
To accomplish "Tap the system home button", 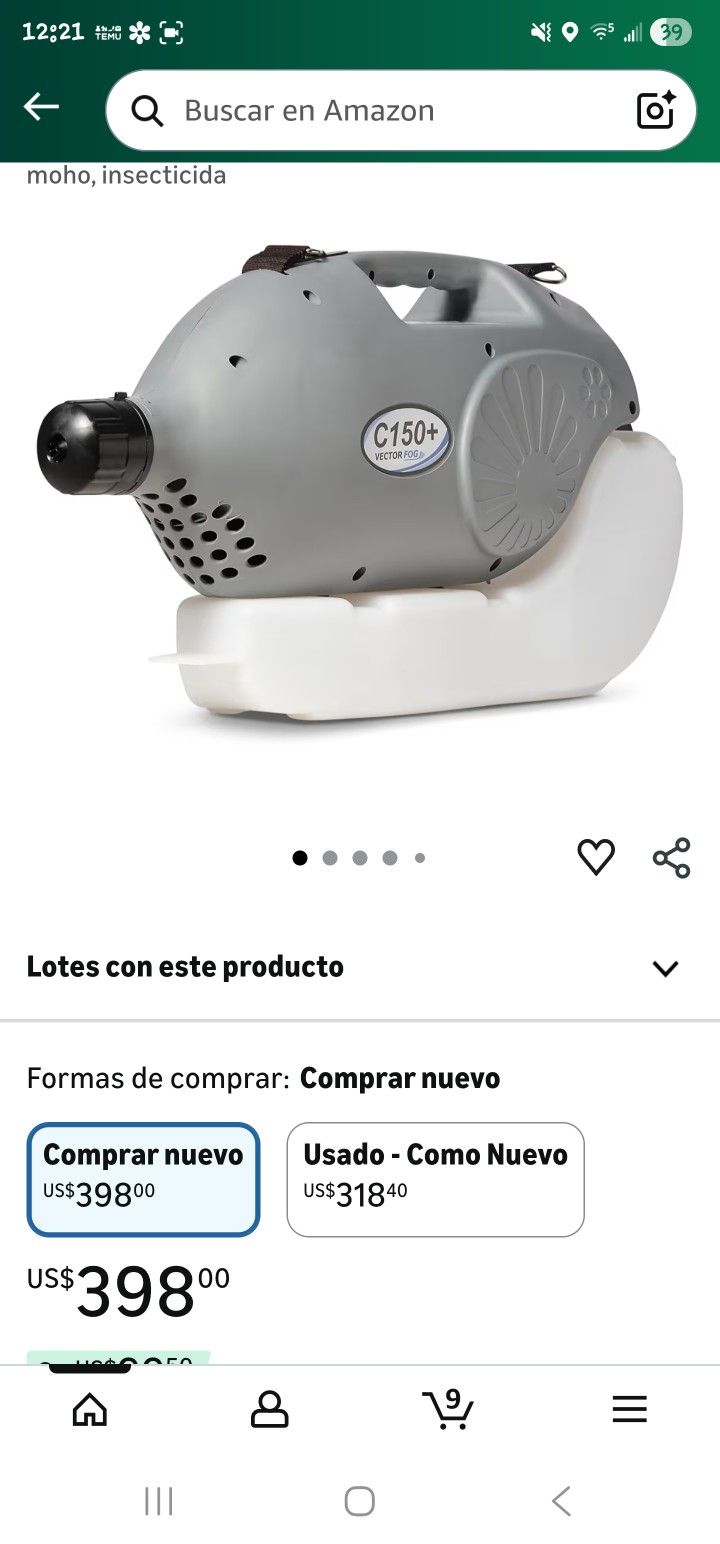I will (360, 1501).
